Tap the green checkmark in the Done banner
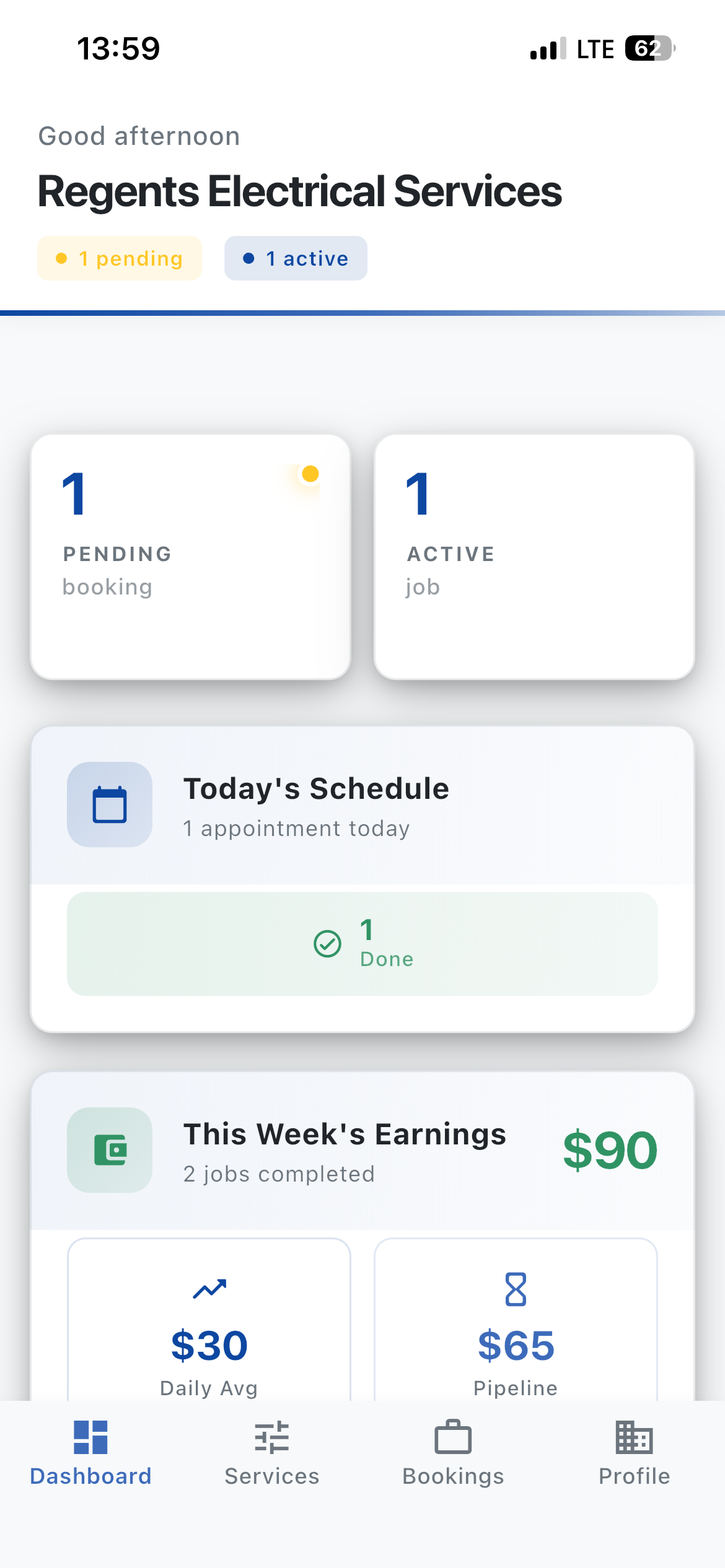Image resolution: width=725 pixels, height=1568 pixels. (x=327, y=944)
